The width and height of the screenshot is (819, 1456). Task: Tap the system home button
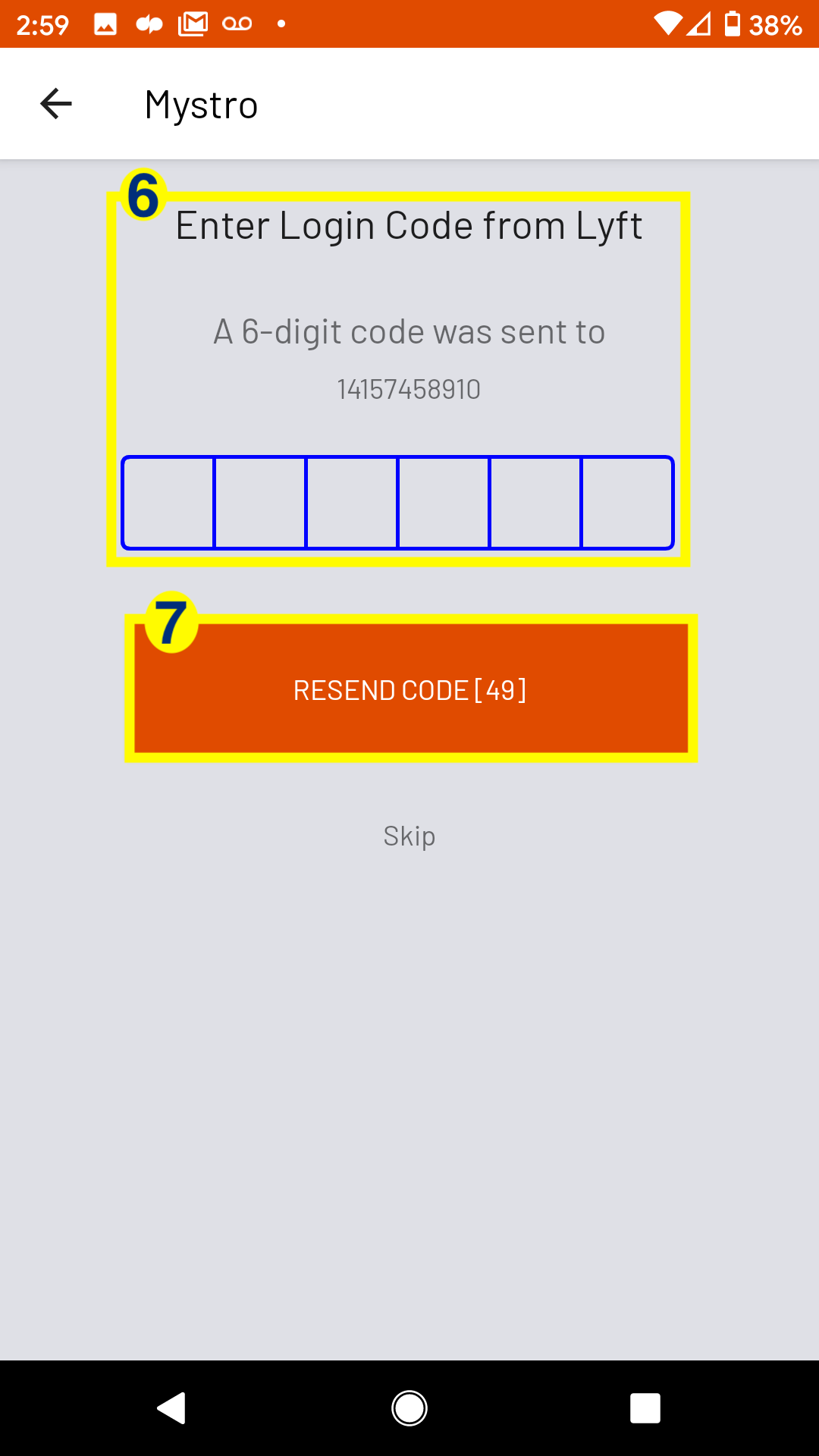pos(409,1408)
